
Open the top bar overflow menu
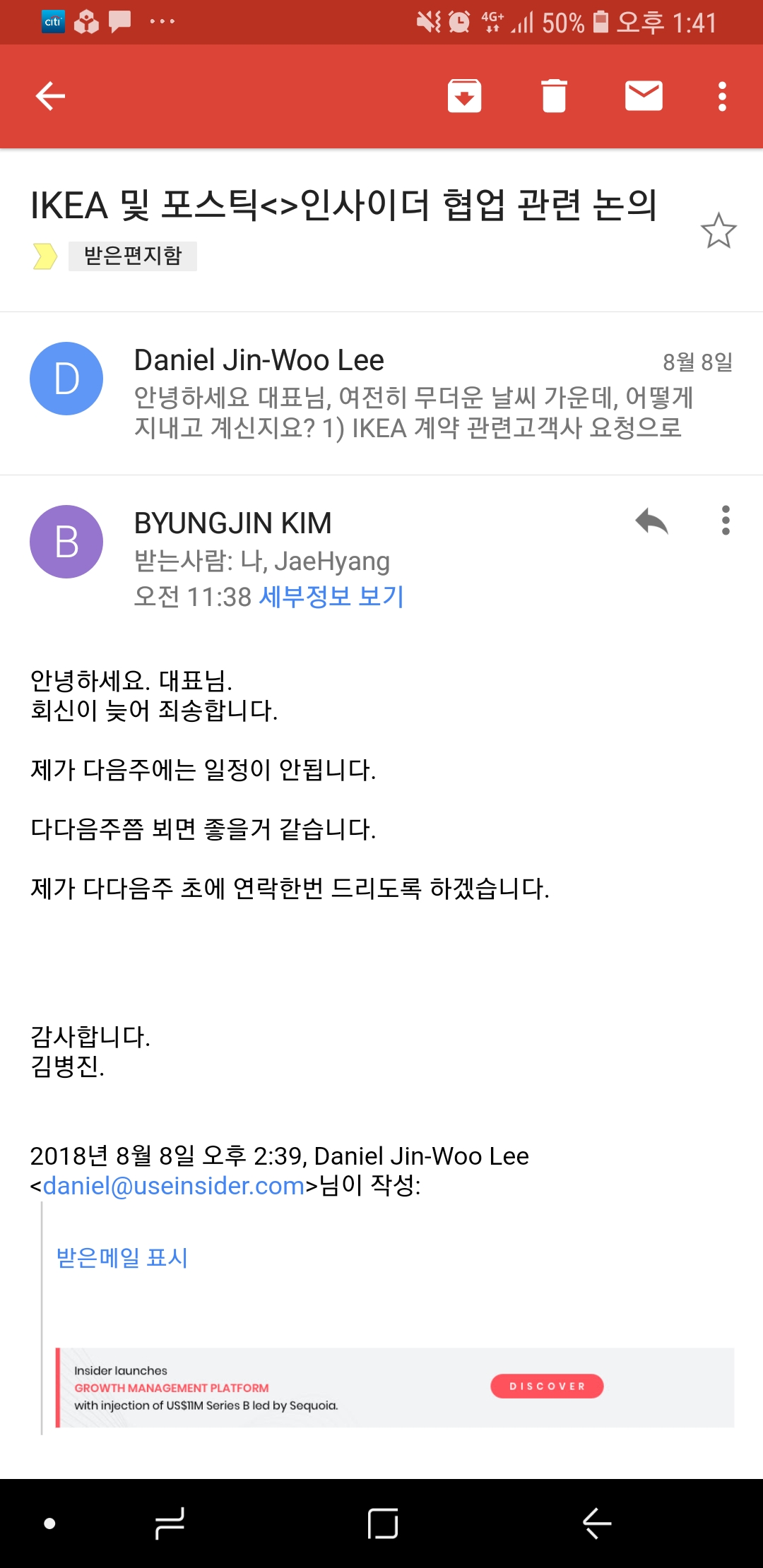point(722,96)
